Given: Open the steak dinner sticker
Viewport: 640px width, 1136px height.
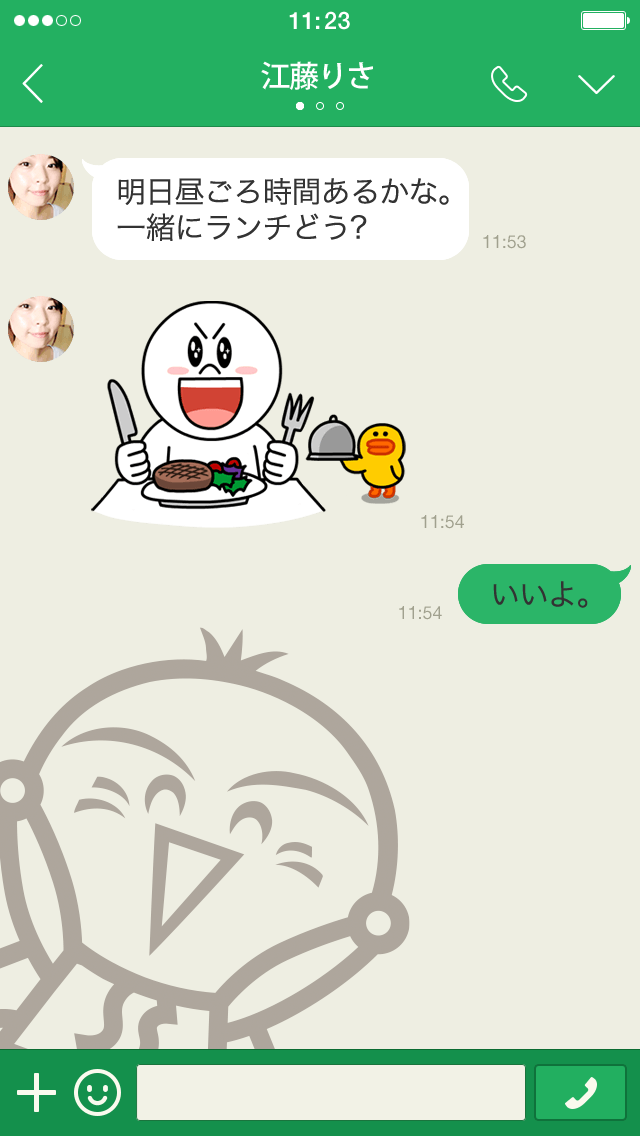Looking at the screenshot, I should (x=248, y=414).
